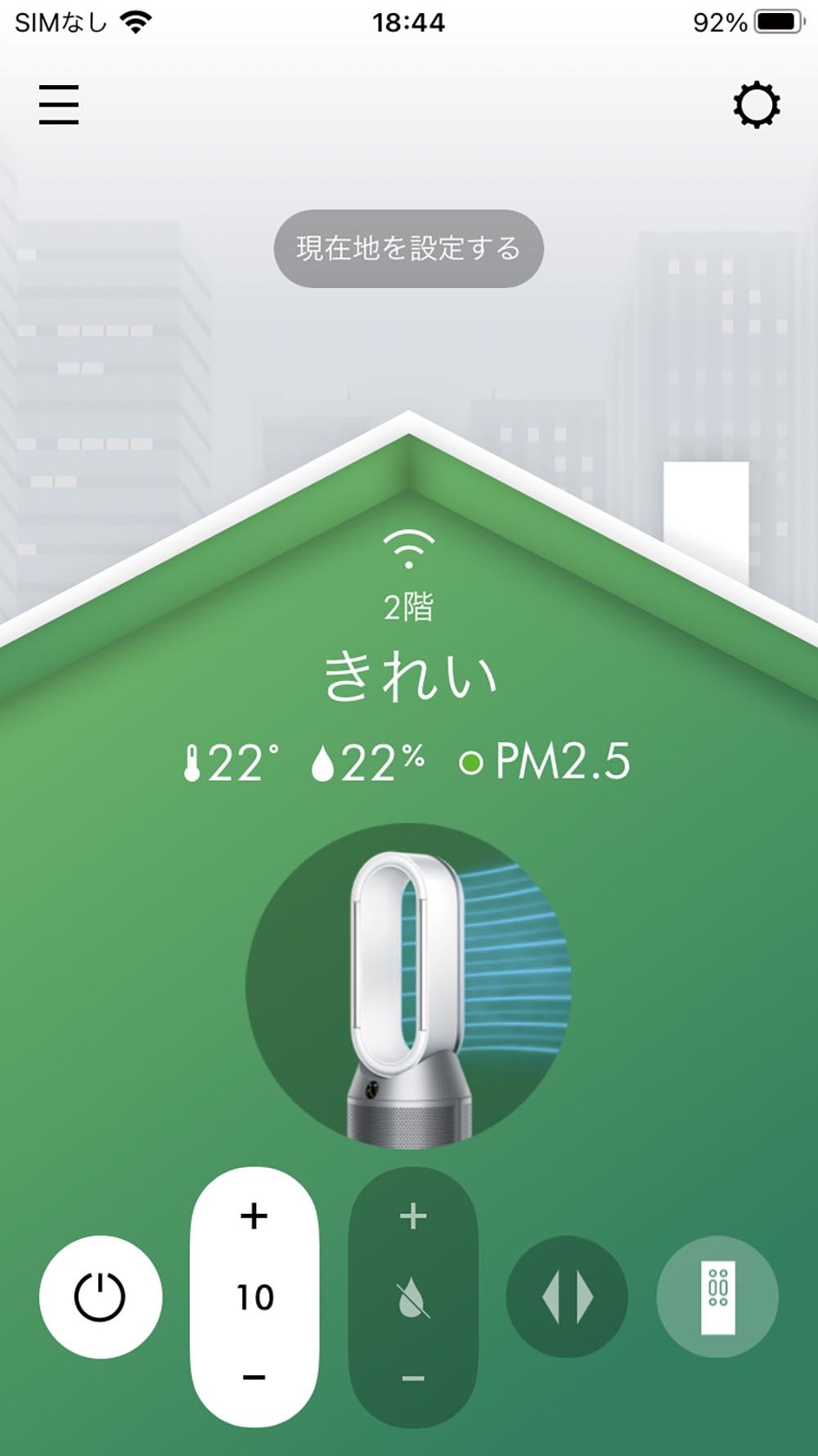The width and height of the screenshot is (818, 1456).
Task: Open the purifier fan image
Action: pos(408,986)
